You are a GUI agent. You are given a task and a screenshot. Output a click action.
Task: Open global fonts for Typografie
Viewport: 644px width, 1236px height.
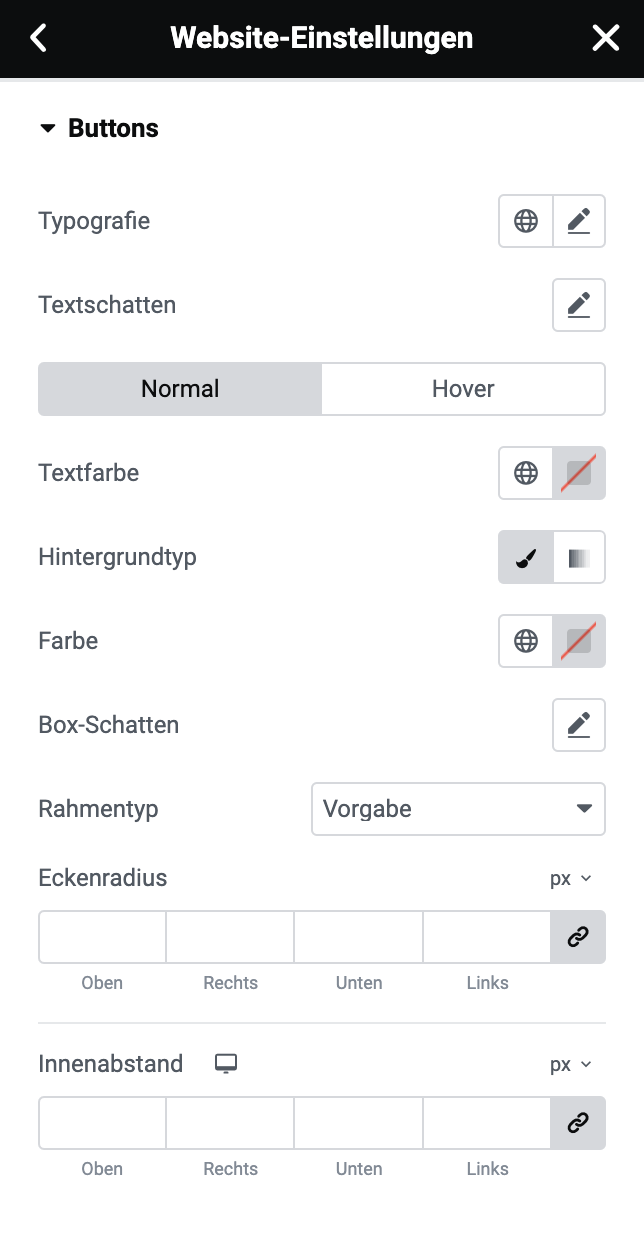tap(526, 221)
